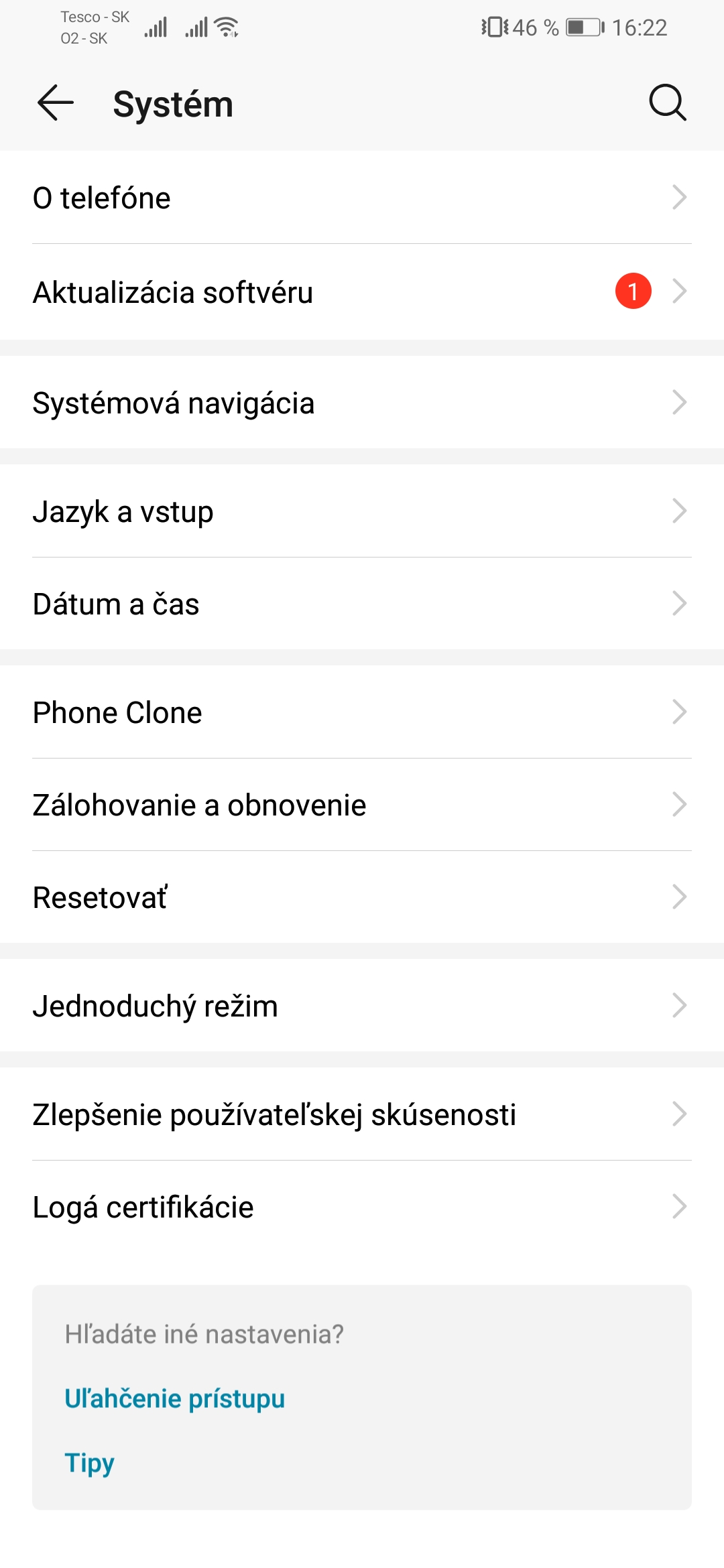
Task: Open Zlepšenie používateľskej skúsenosti
Action: point(362,1114)
